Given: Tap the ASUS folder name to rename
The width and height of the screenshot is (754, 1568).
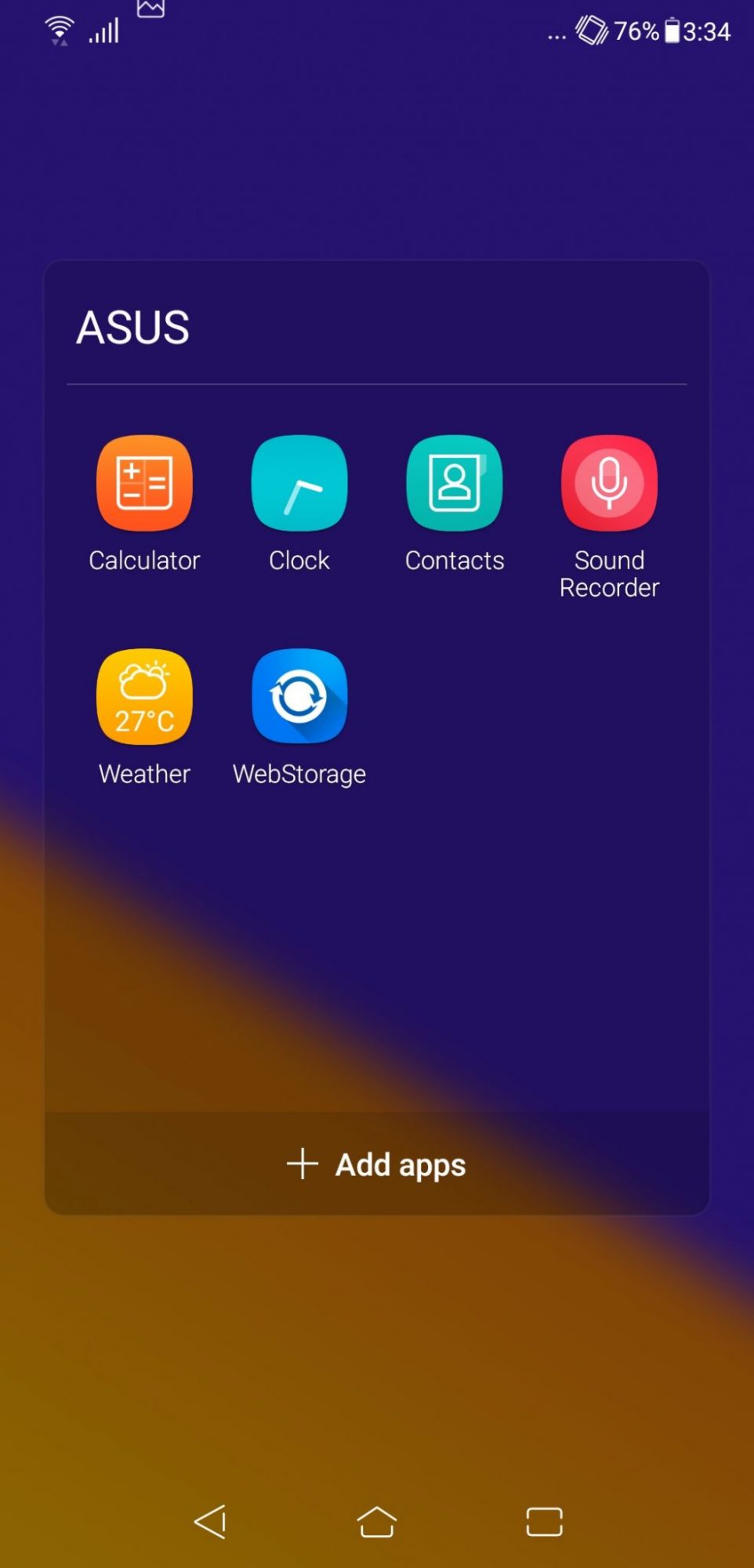Looking at the screenshot, I should (133, 328).
